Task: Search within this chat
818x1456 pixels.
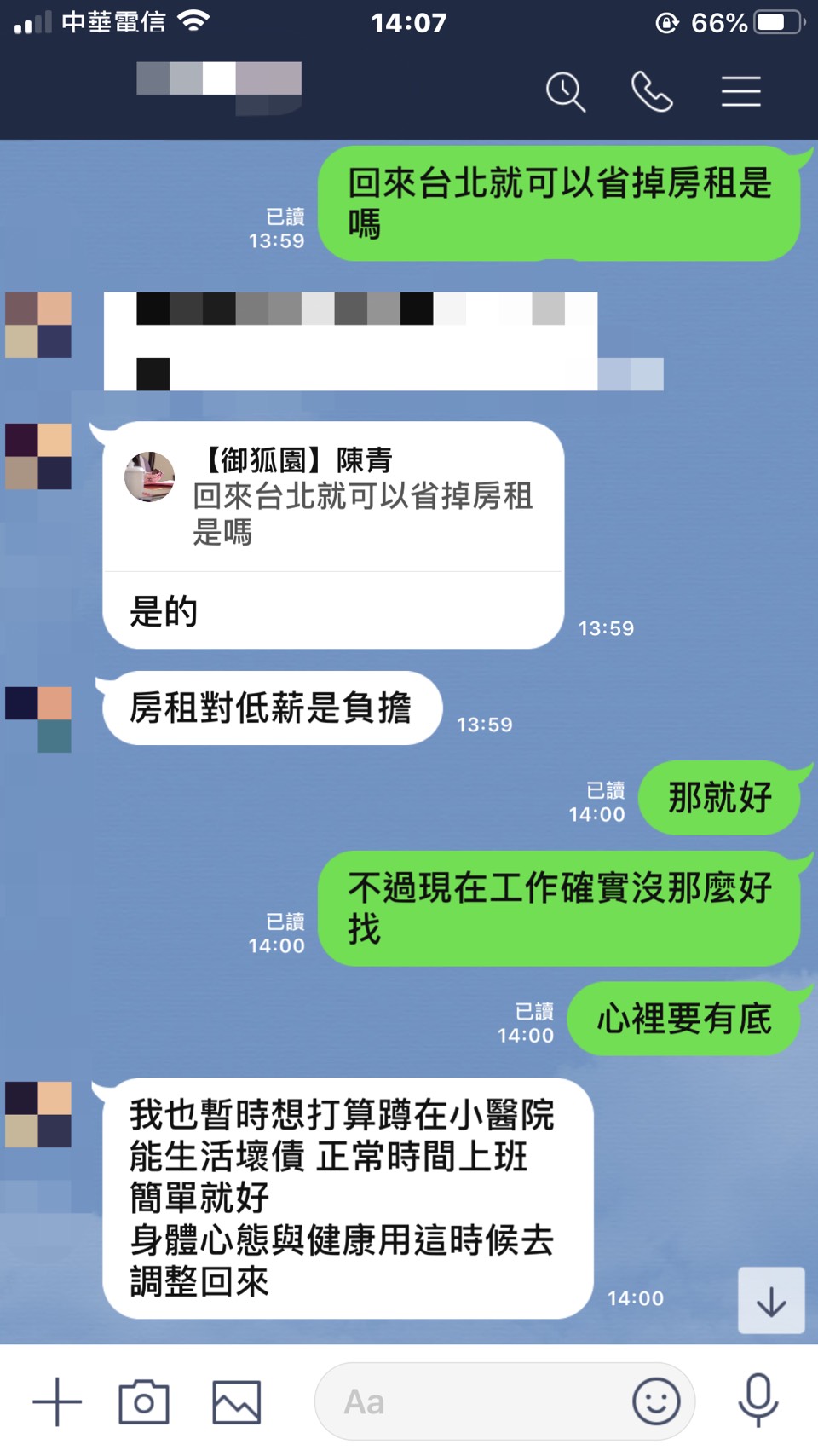Action: [566, 91]
